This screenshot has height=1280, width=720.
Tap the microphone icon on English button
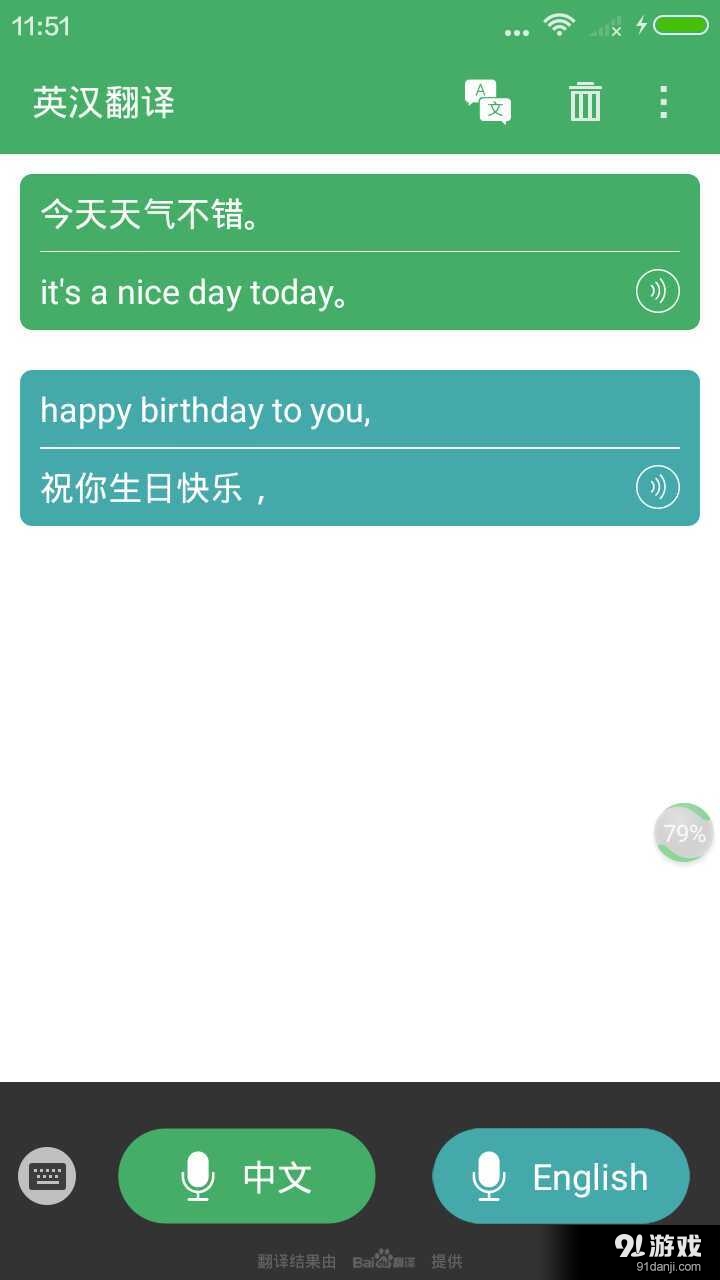[x=488, y=1176]
